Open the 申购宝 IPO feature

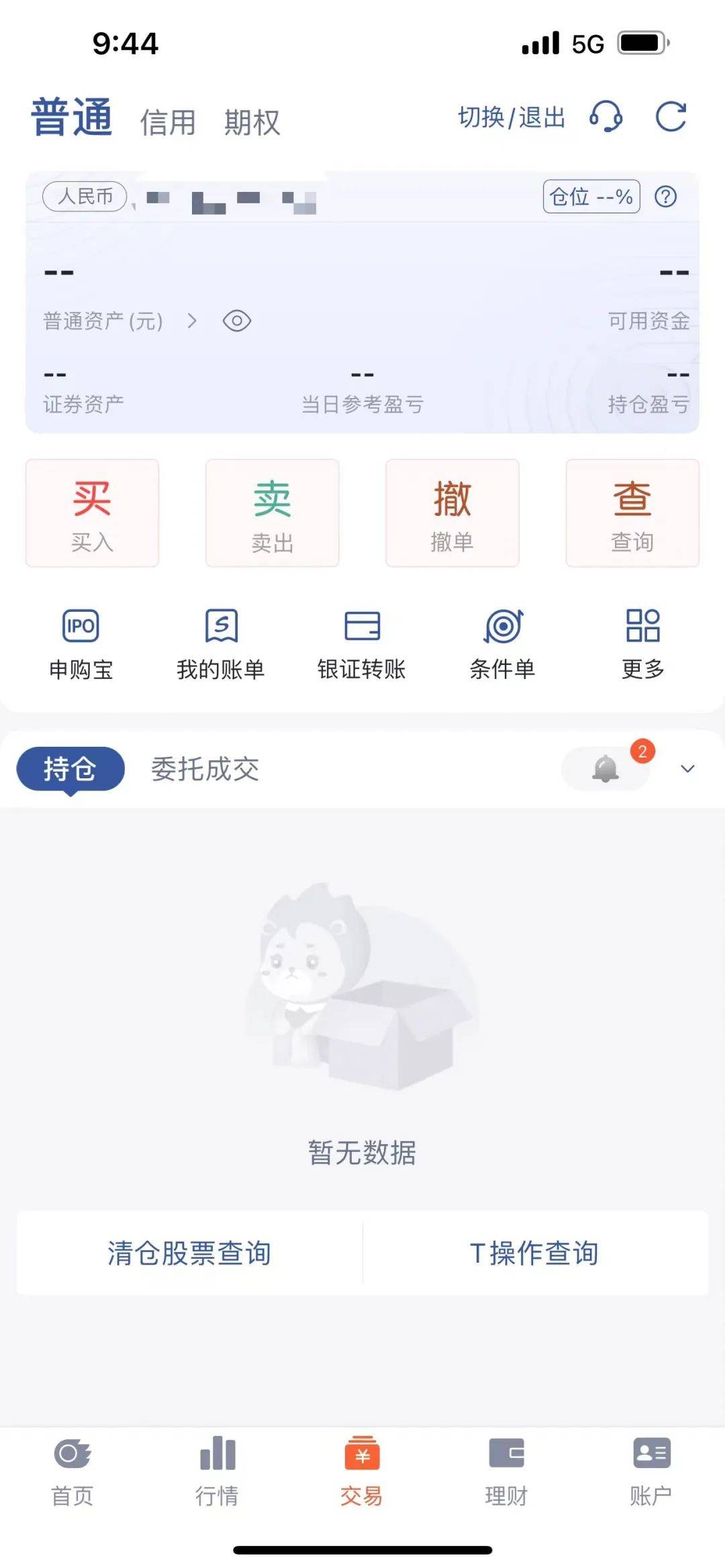[x=80, y=644]
